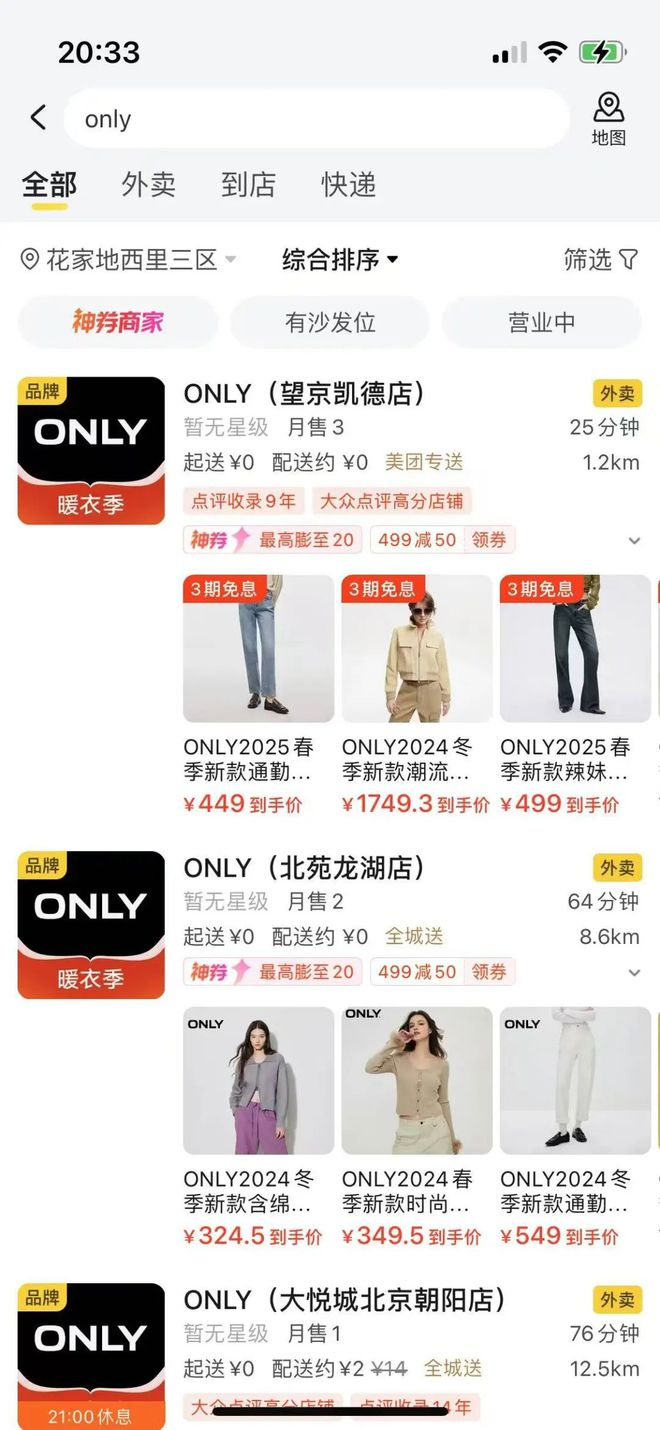Change the location 花家地西里三区
660x1430 pixels.
pos(129,260)
